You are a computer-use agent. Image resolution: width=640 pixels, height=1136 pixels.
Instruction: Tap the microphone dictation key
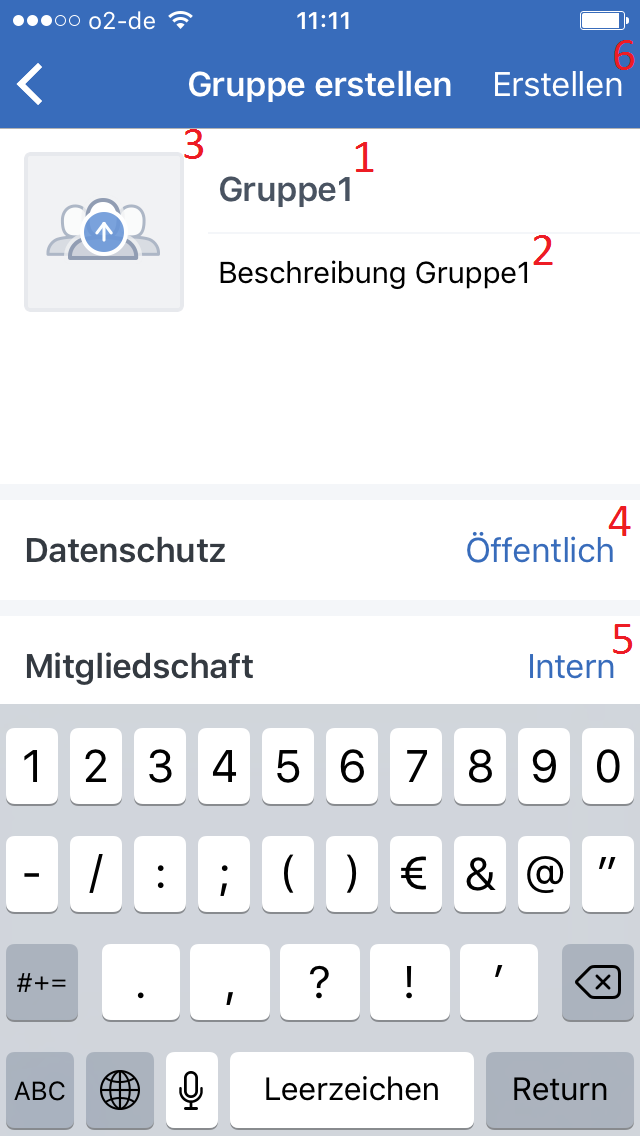click(191, 1090)
